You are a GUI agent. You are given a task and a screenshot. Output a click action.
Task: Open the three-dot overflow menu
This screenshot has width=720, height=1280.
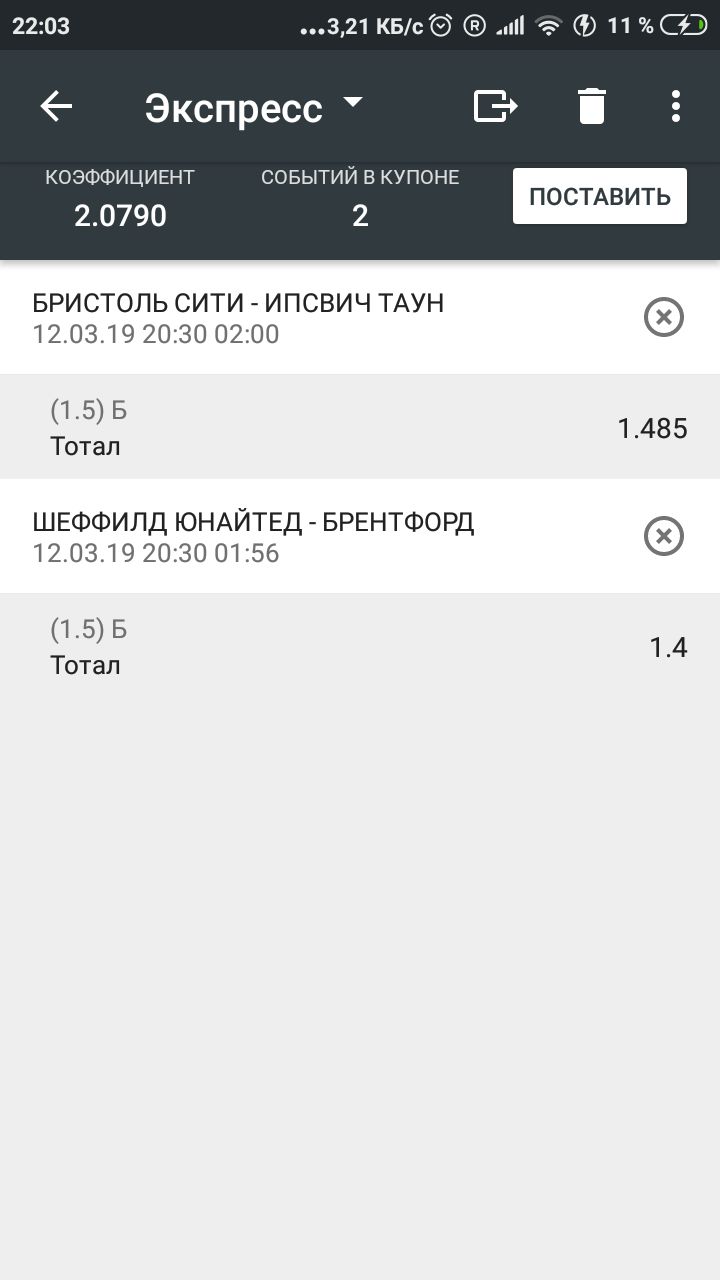pyautogui.click(x=676, y=106)
